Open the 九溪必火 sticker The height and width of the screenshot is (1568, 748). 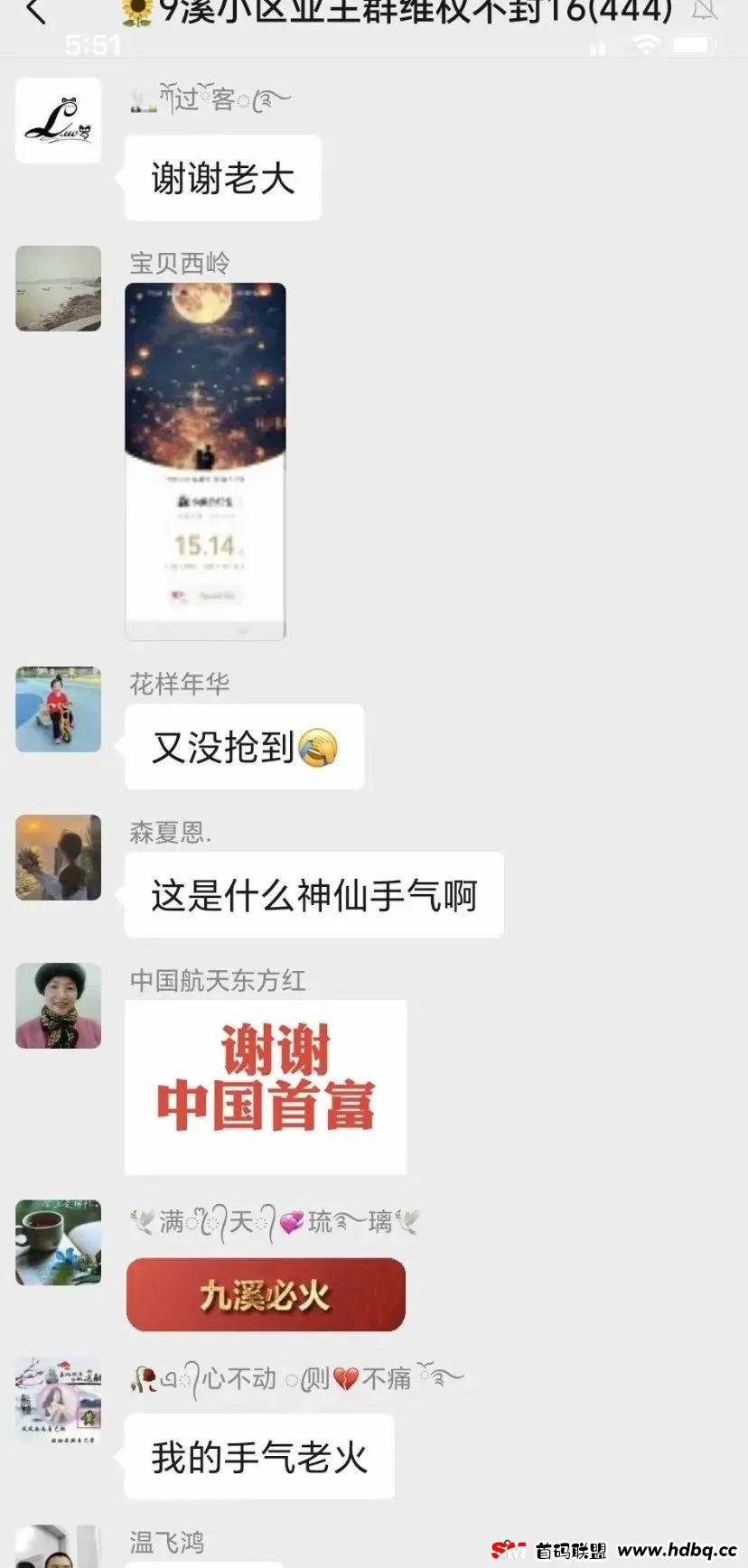pyautogui.click(x=266, y=1294)
